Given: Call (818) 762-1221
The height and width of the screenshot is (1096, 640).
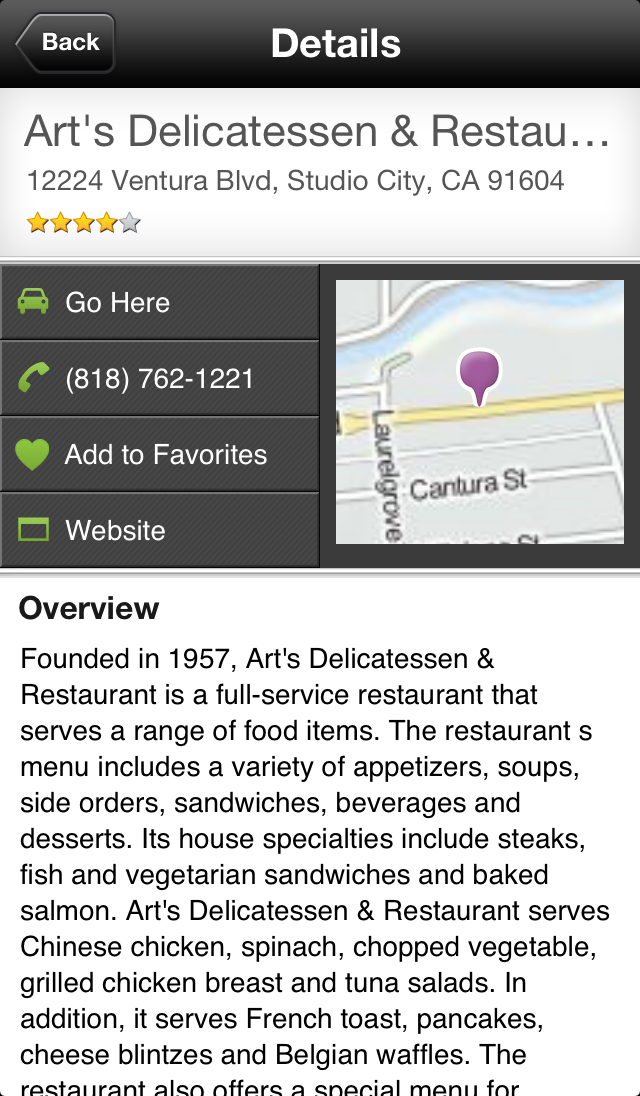Looking at the screenshot, I should (160, 379).
